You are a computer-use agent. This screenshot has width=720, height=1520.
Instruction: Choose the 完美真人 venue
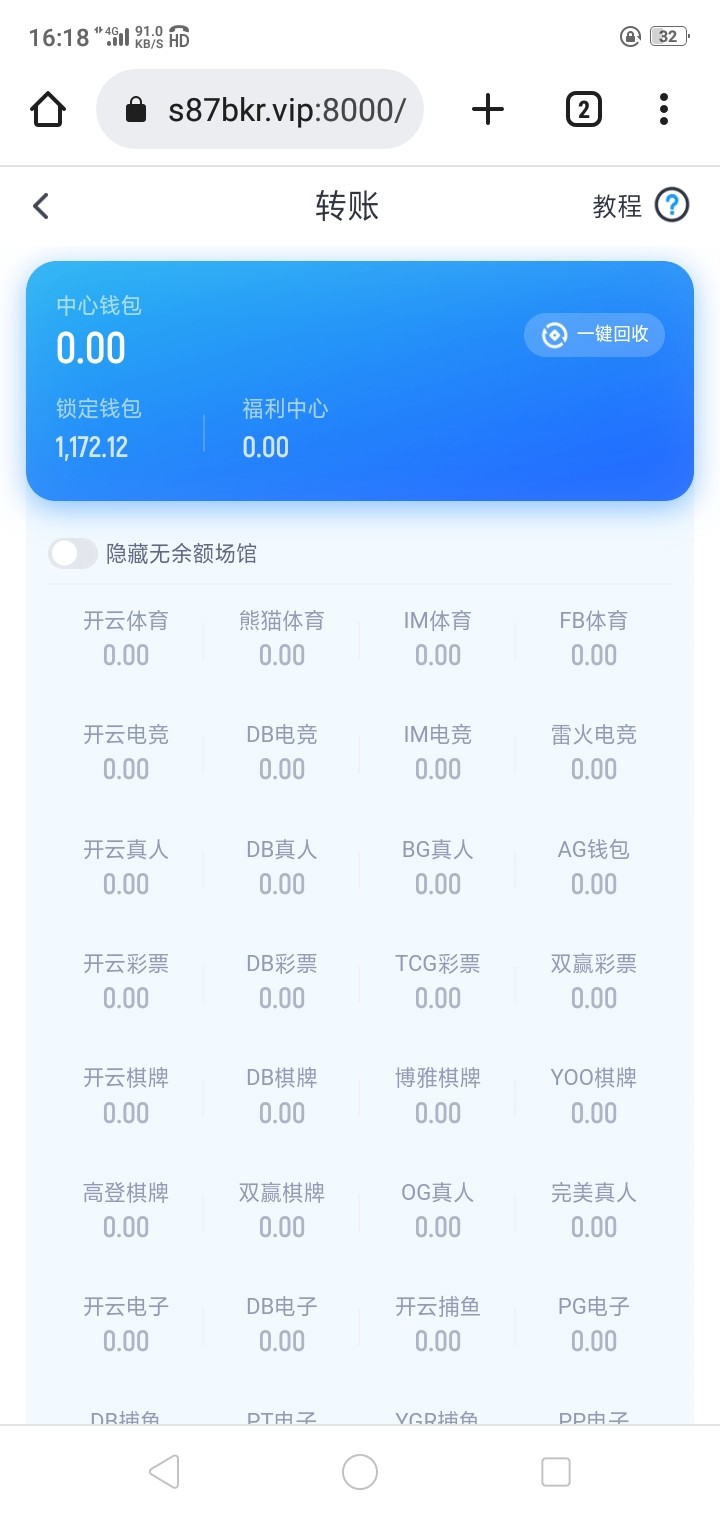(594, 1210)
